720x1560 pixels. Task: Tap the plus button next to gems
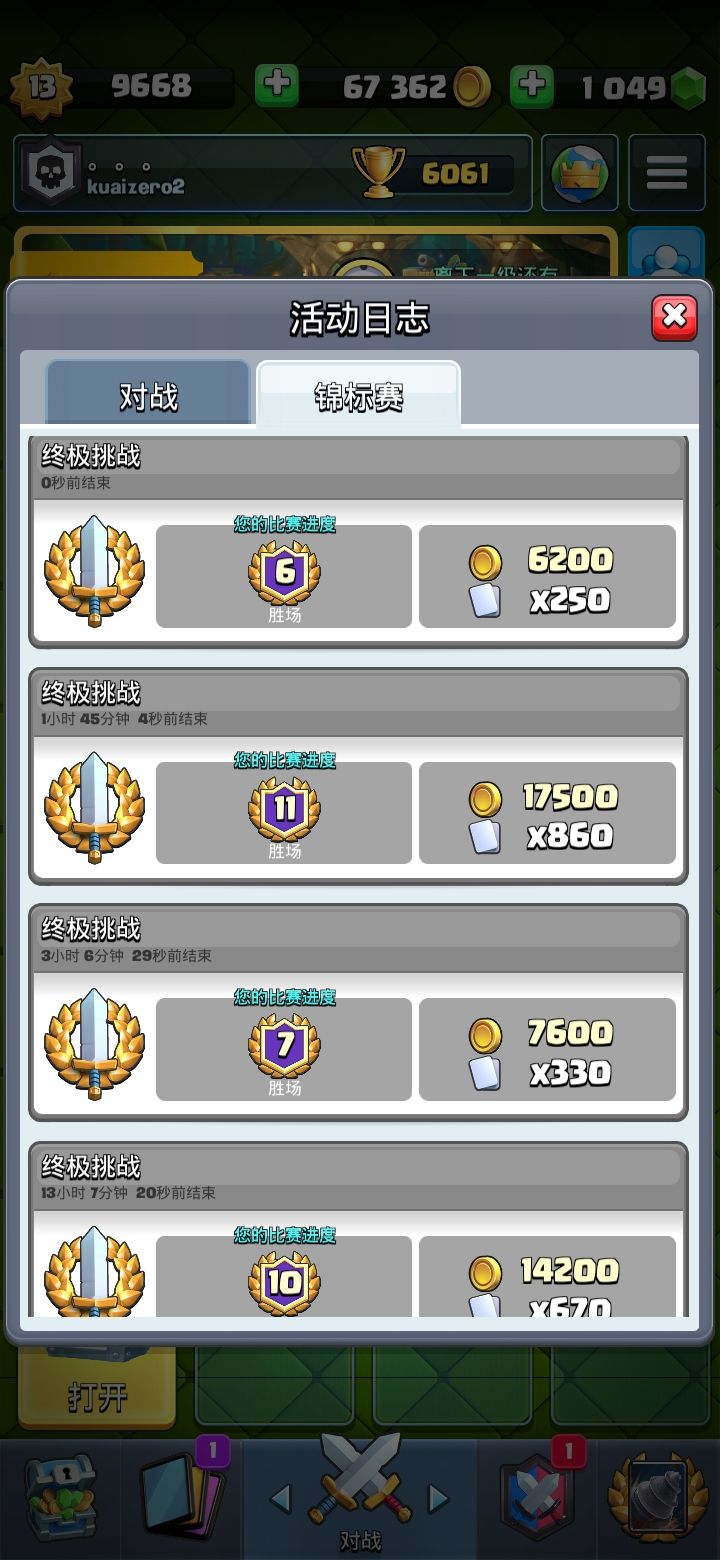click(x=533, y=86)
